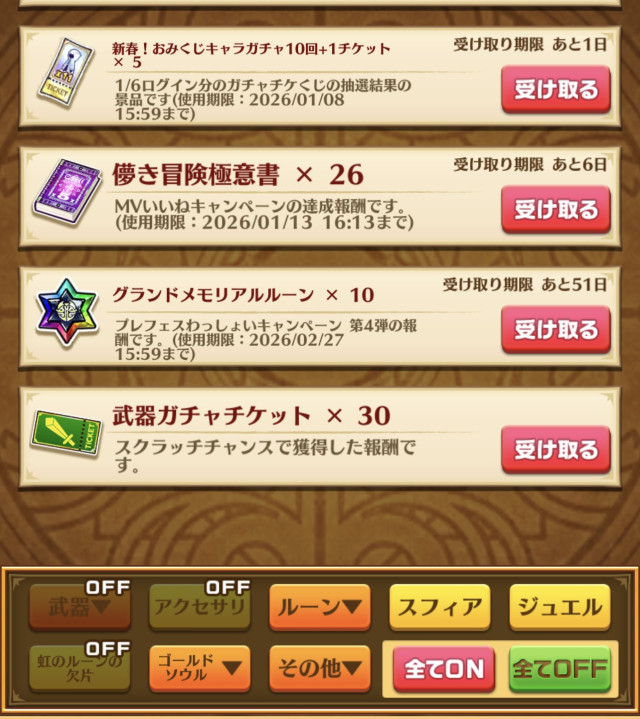640x719 pixels.
Task: Enable the アクセサリ filter
Action: pyautogui.click(x=200, y=607)
